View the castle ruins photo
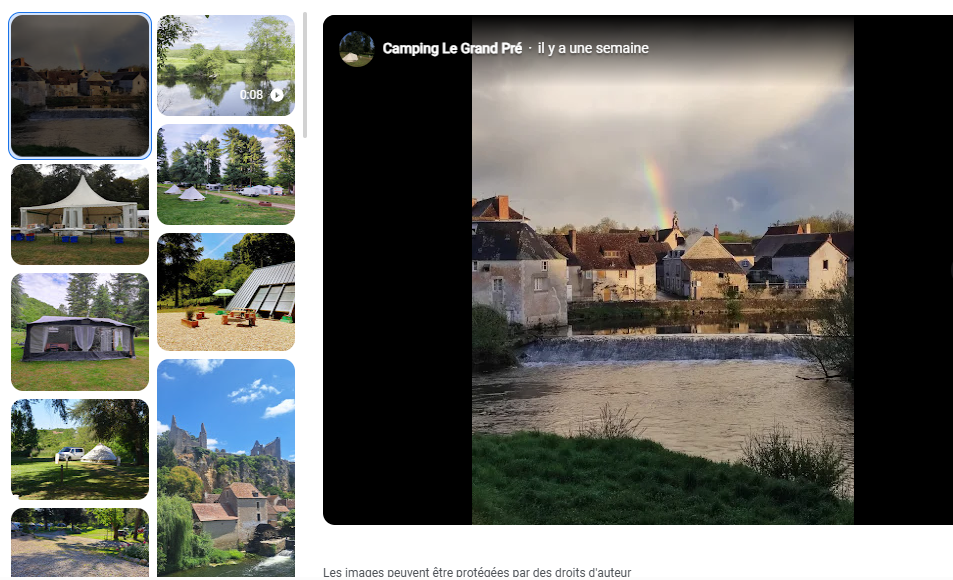 [226, 468]
